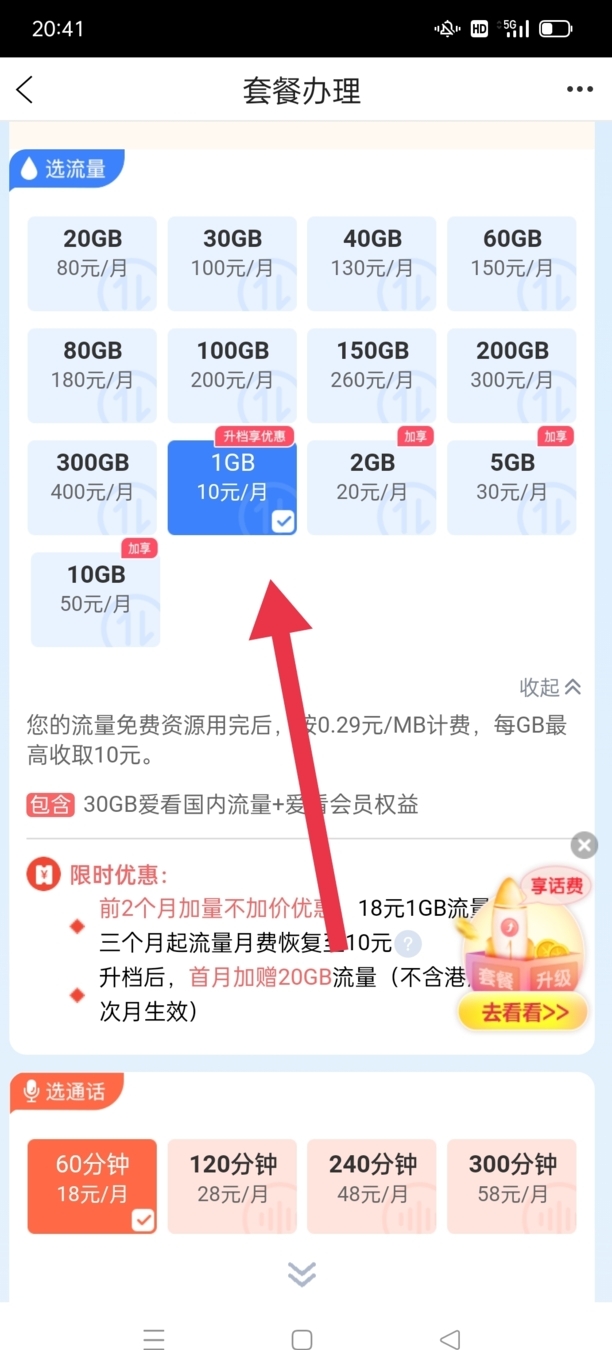Expand more call options with down chevron
612x1350 pixels.
click(301, 1273)
